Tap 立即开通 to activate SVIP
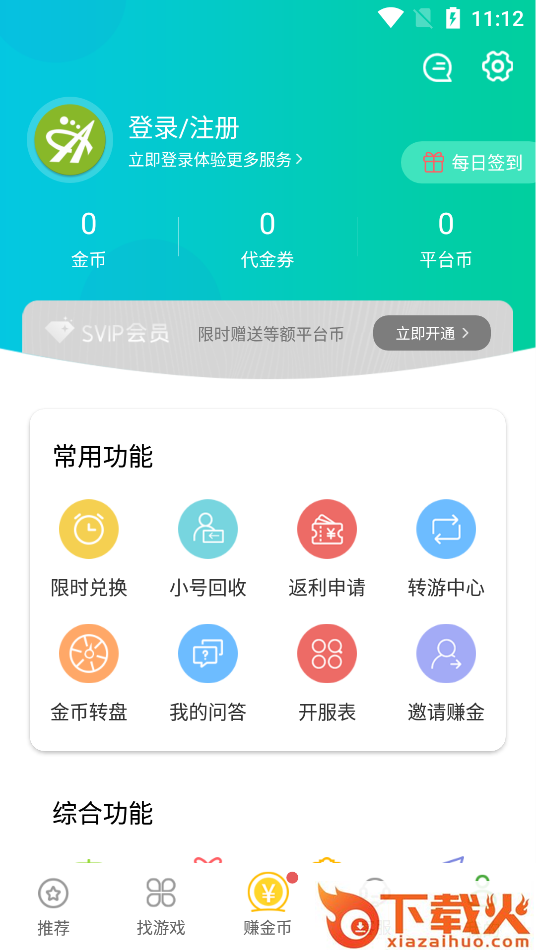The image size is (536, 952). click(432, 333)
